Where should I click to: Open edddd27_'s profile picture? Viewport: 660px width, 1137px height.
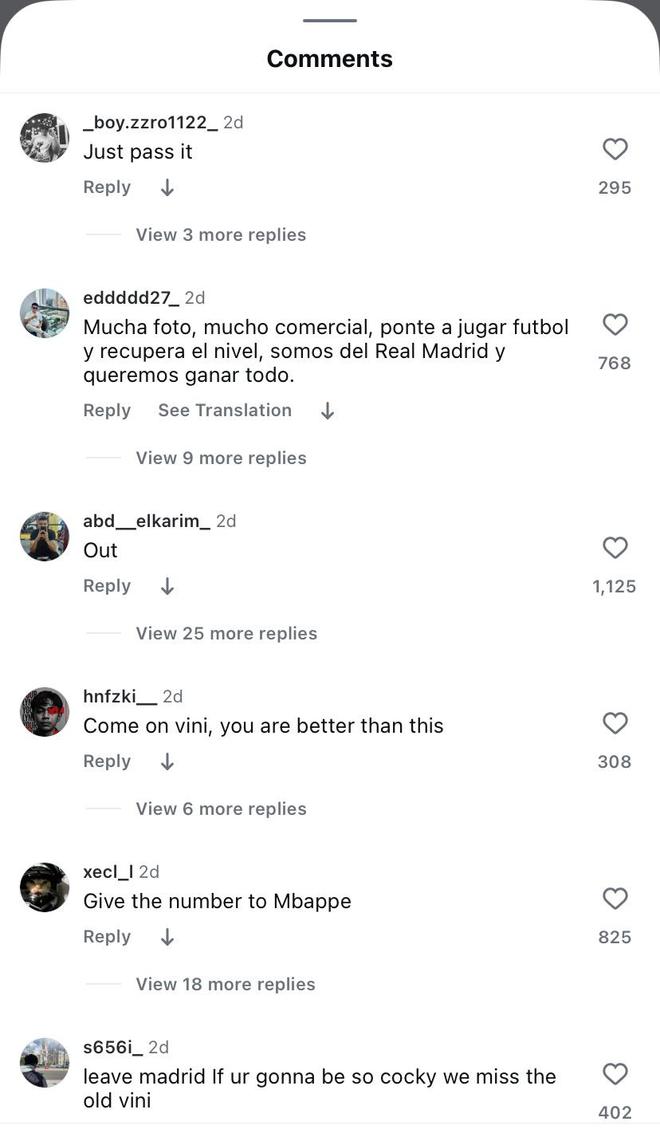44,314
